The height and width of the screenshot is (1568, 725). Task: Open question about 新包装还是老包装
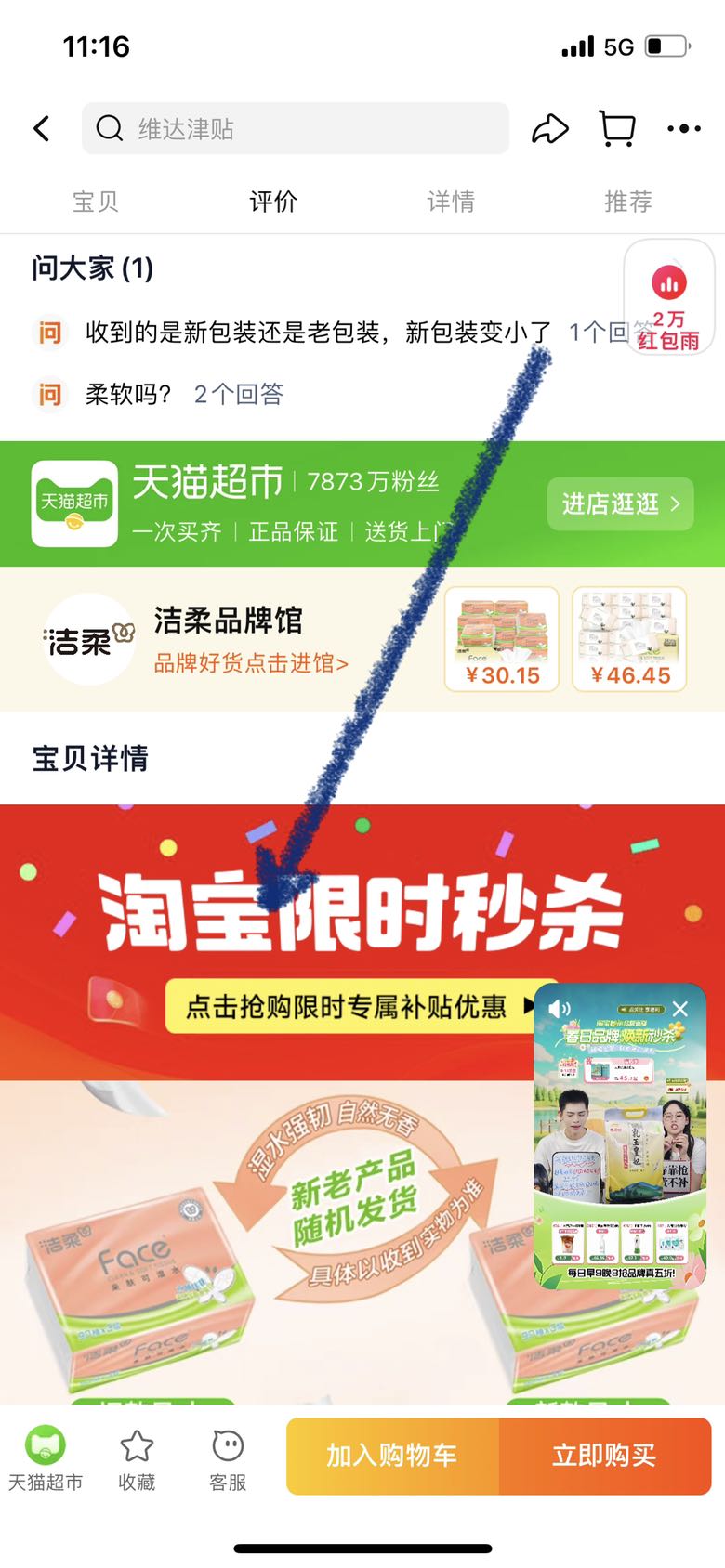coord(316,333)
